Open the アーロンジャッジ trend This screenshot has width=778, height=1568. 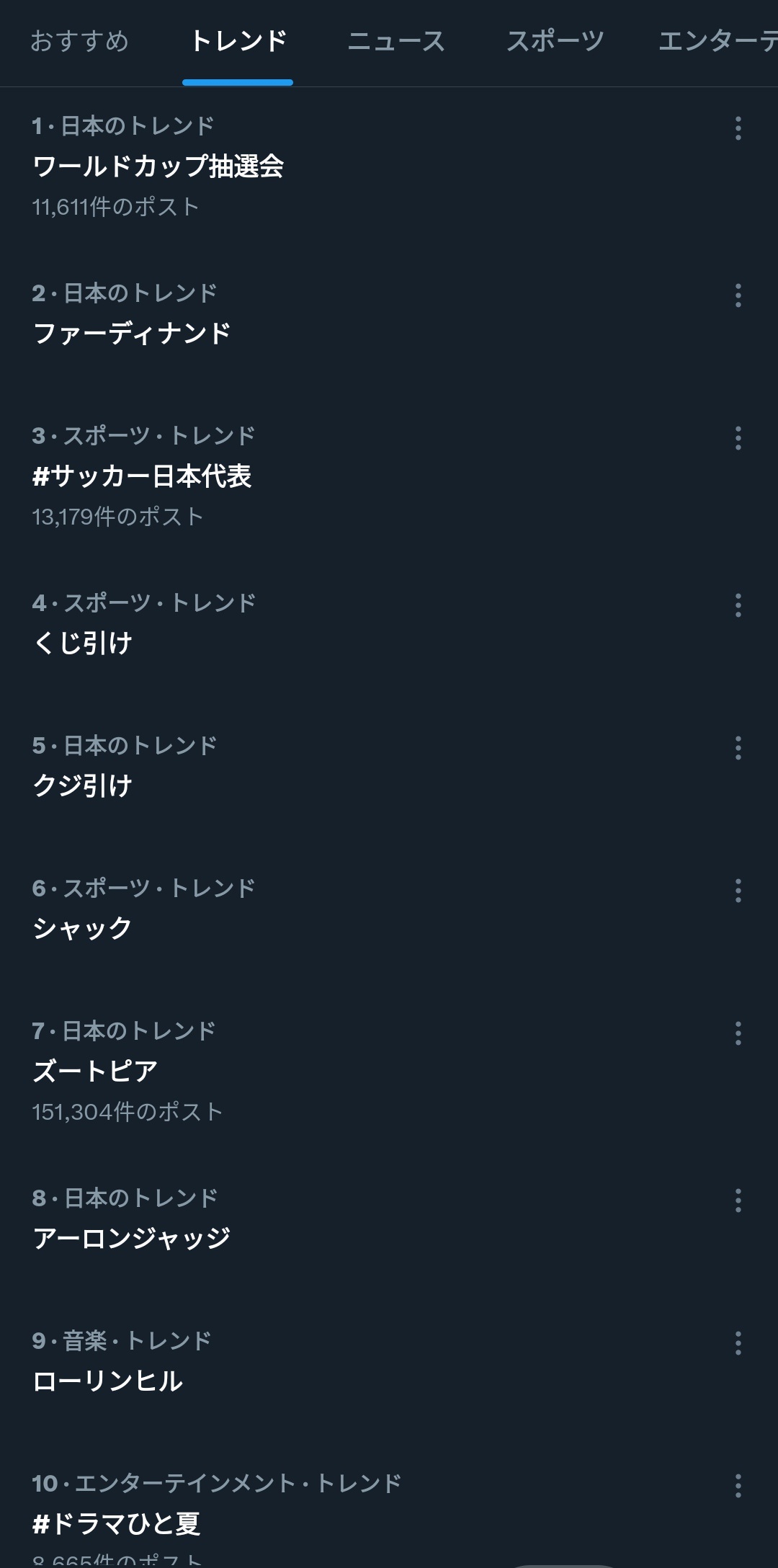pos(133,1239)
